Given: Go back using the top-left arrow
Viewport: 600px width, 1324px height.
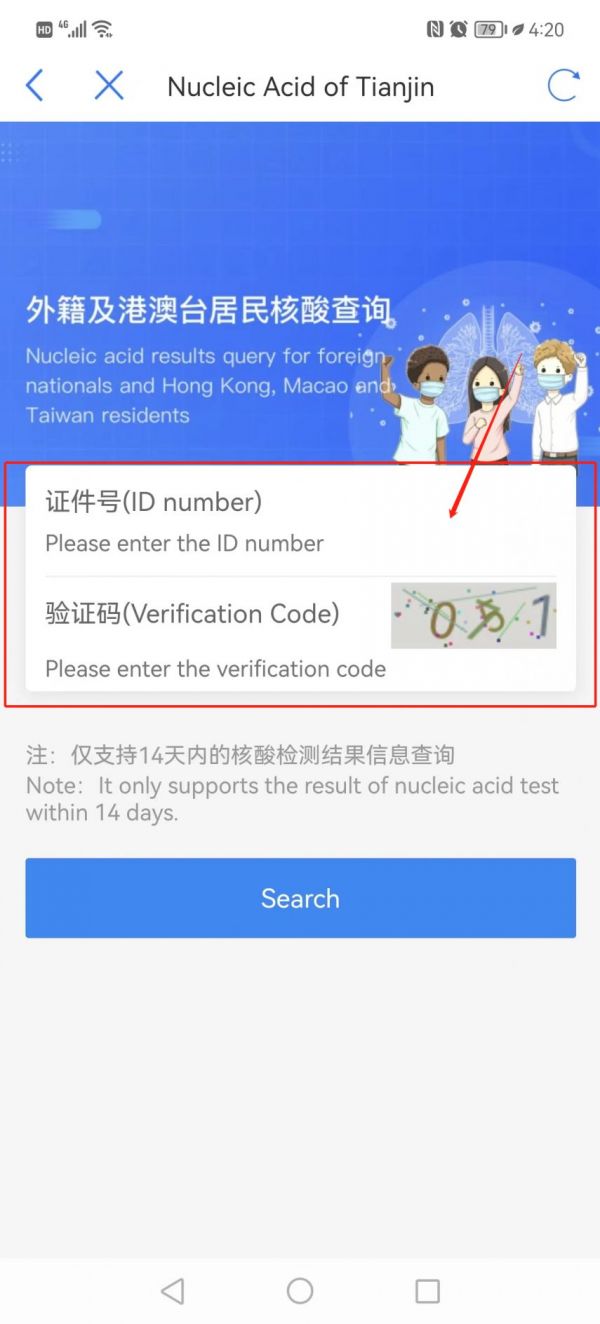Looking at the screenshot, I should [x=35, y=86].
